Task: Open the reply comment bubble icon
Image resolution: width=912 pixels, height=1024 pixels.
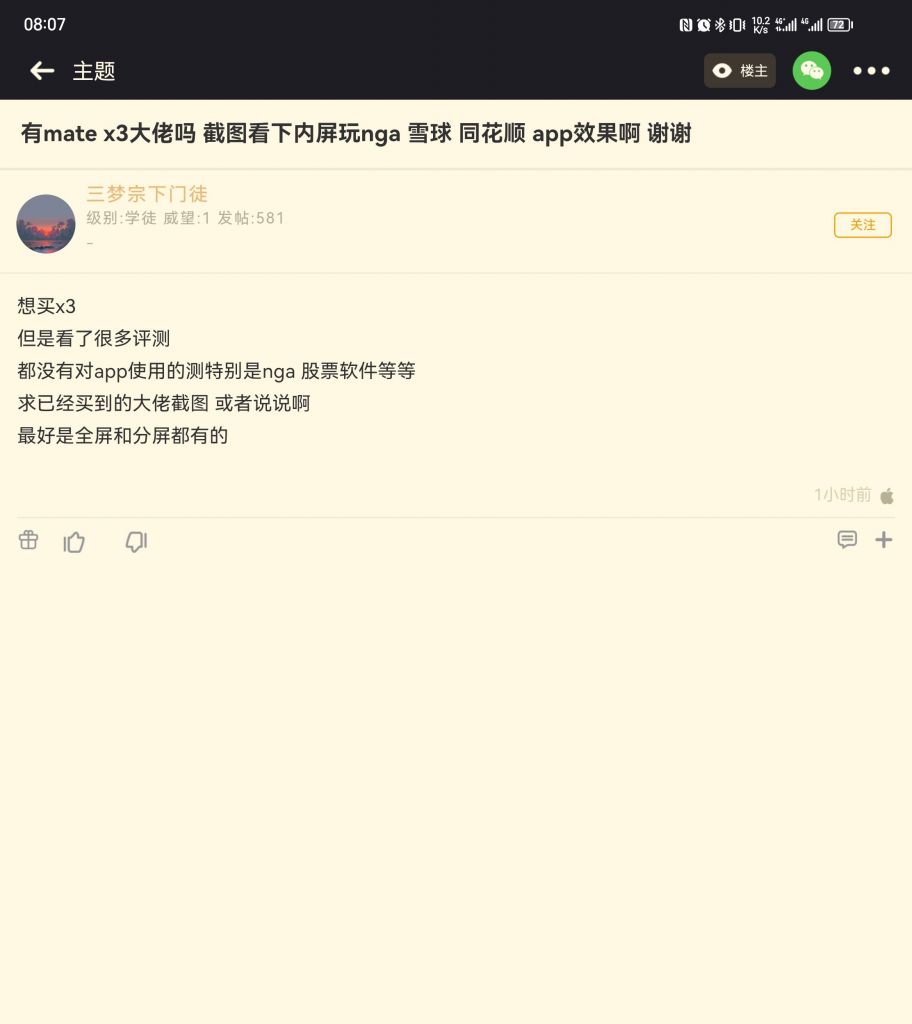Action: click(x=847, y=540)
